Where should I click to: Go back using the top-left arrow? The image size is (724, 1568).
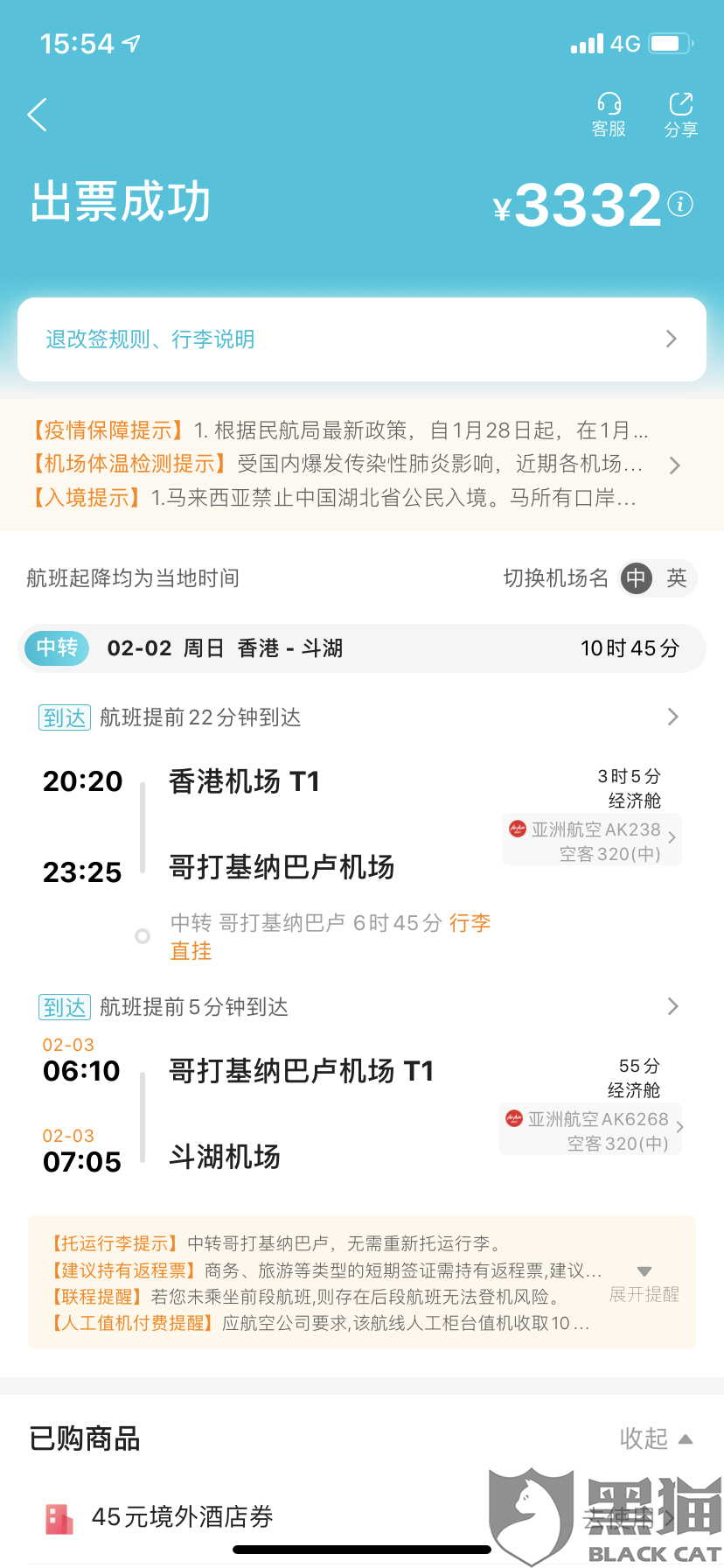coord(37,115)
